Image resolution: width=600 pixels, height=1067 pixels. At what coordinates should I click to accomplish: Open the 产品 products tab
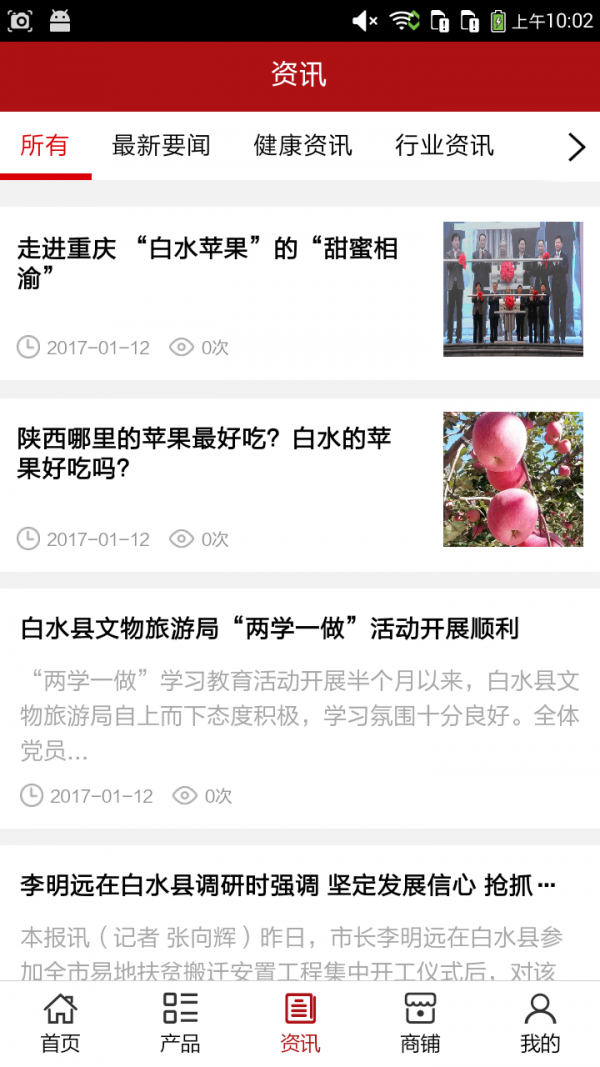(180, 1023)
